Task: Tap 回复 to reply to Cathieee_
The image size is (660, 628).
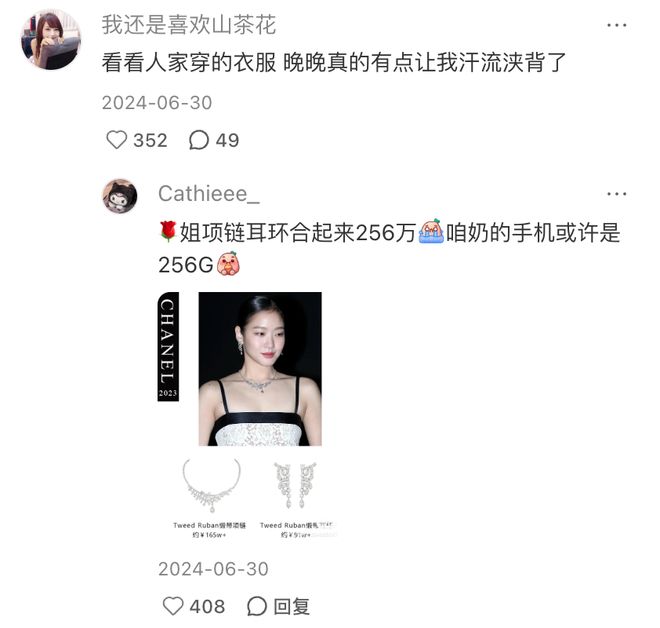Action: point(279,606)
